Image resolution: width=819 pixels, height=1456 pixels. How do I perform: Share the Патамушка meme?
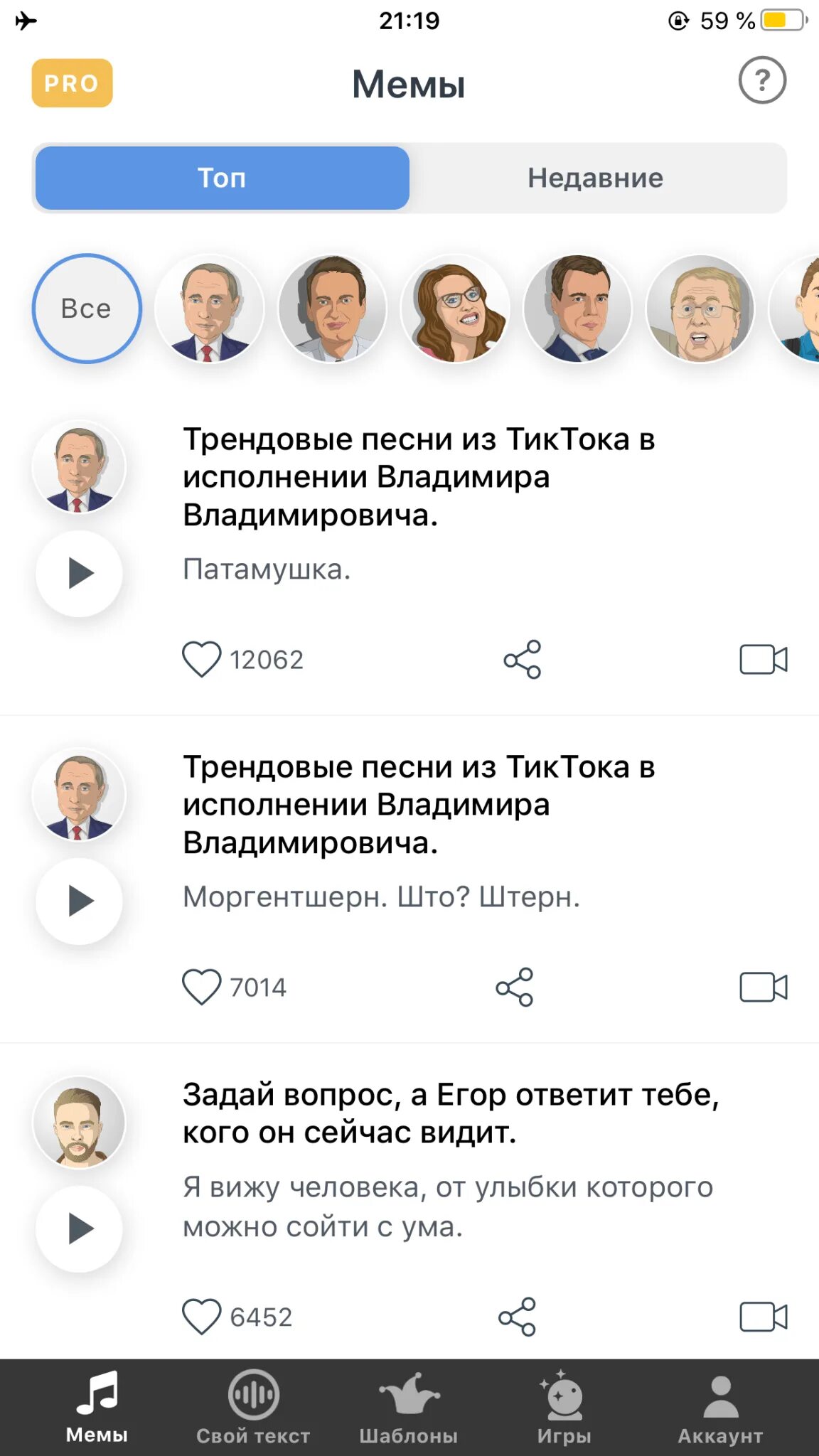click(523, 660)
